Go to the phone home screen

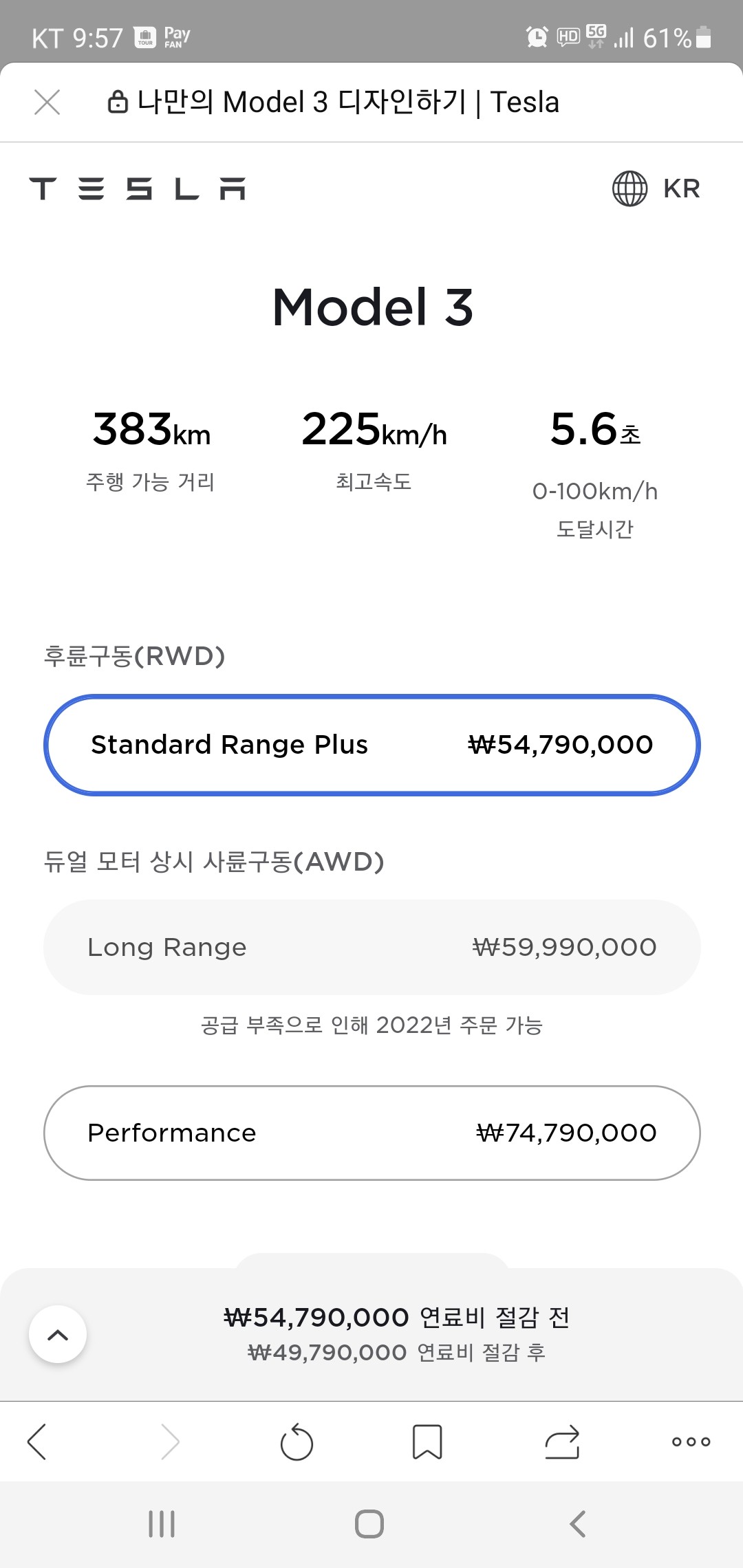[x=369, y=1524]
